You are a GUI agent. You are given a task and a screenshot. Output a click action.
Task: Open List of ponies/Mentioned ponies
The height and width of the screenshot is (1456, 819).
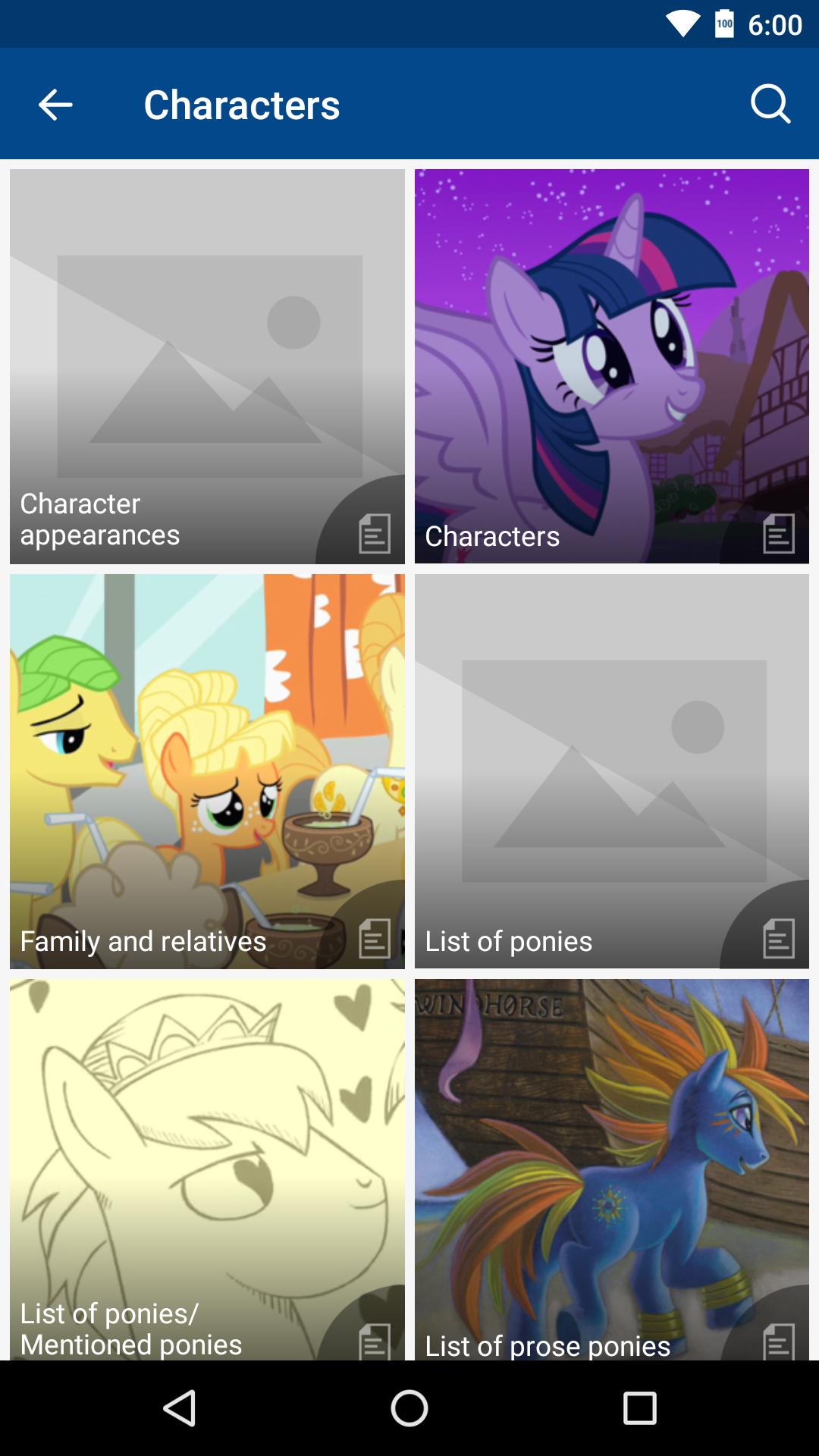click(x=207, y=1169)
